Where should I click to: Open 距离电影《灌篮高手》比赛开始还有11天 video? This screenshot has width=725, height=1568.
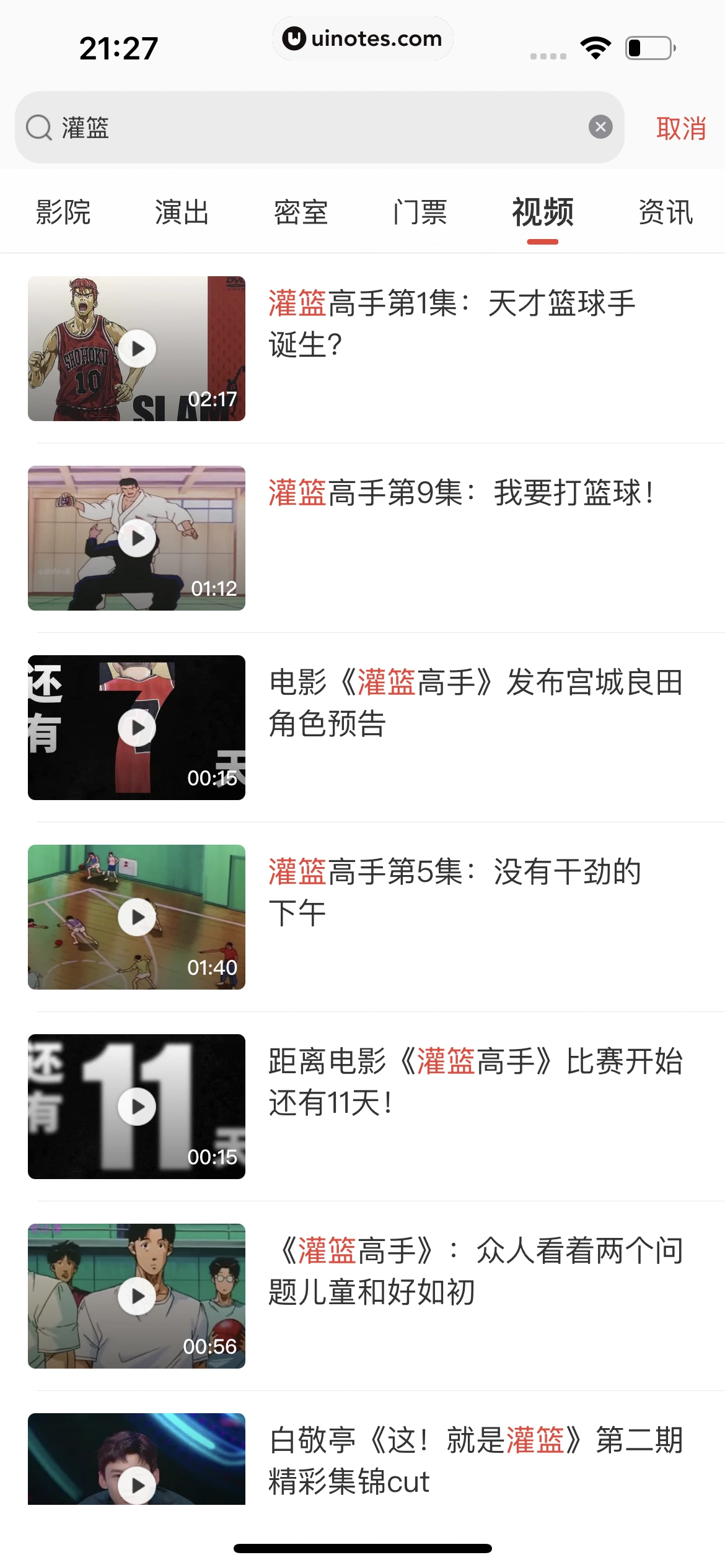click(475, 1082)
